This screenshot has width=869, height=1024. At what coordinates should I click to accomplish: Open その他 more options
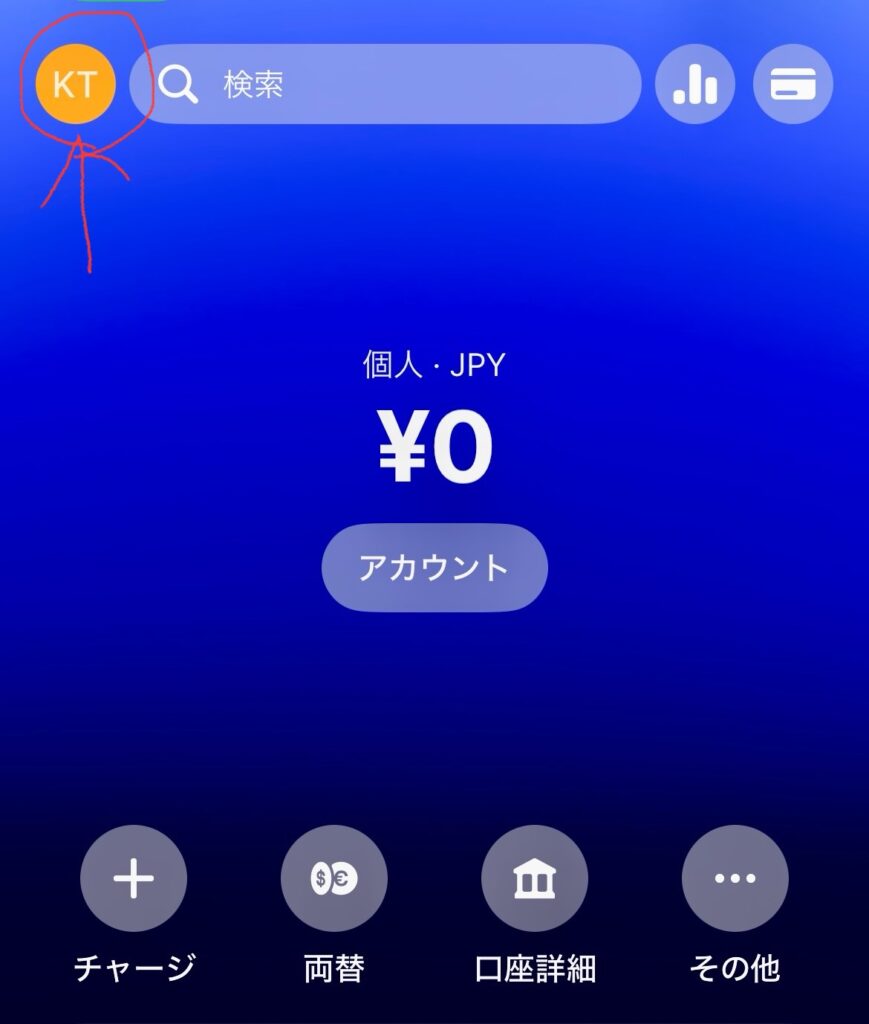click(x=735, y=879)
